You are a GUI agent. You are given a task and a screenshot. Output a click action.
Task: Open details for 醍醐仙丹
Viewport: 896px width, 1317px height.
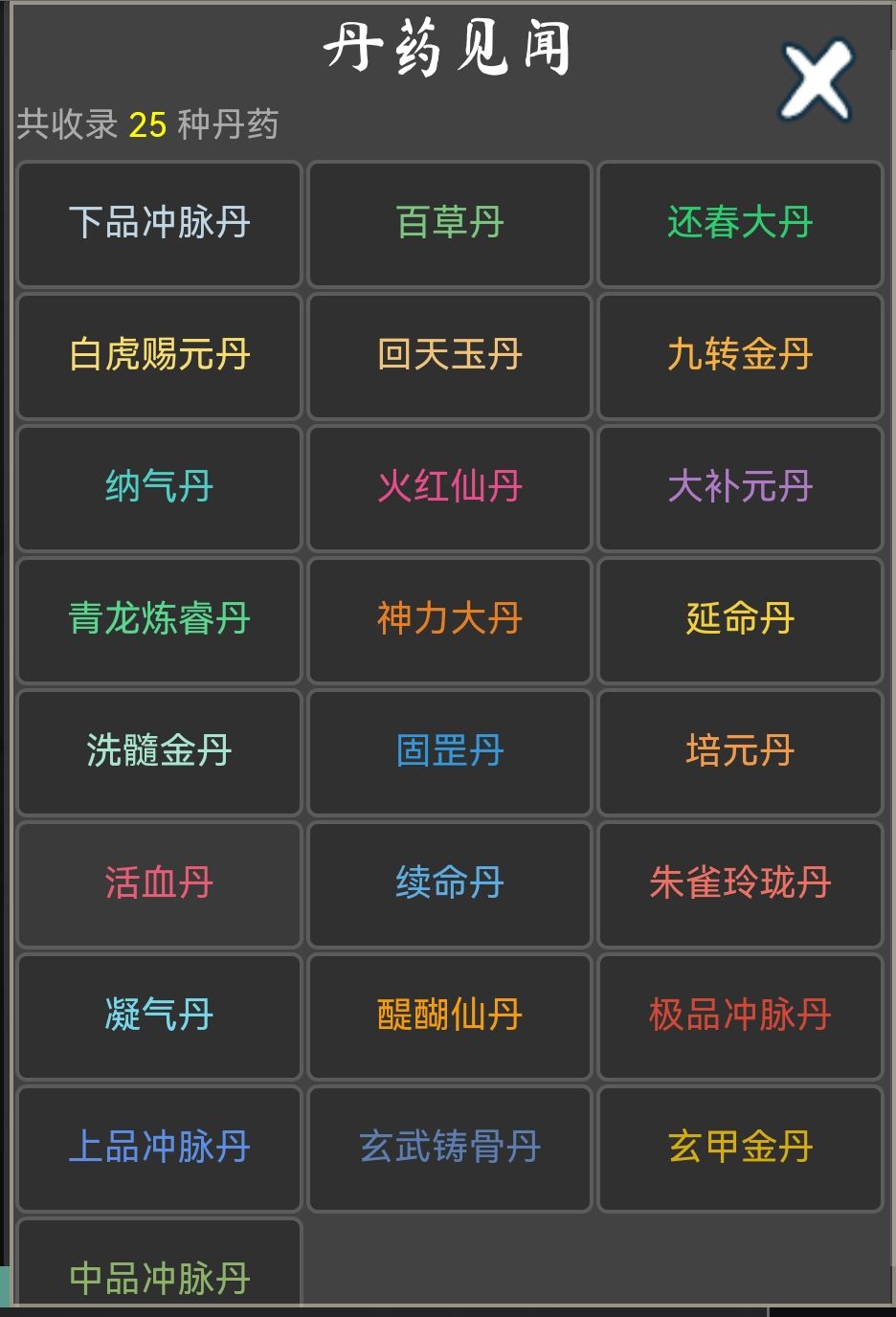pos(449,1017)
